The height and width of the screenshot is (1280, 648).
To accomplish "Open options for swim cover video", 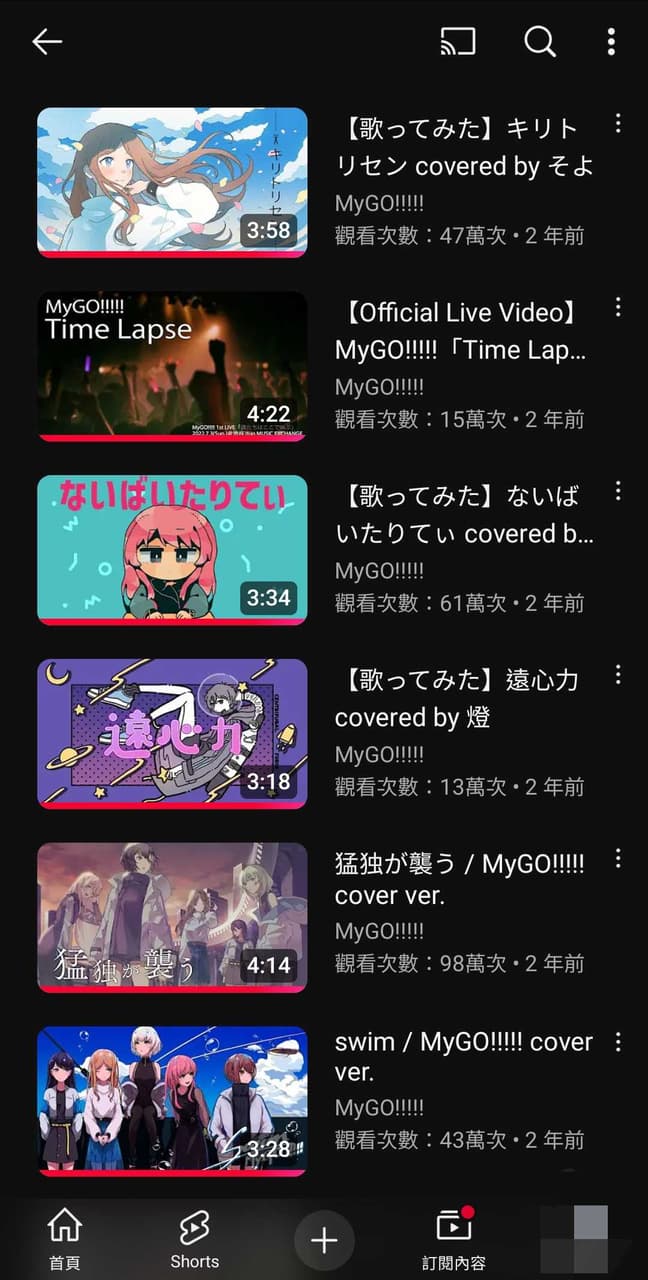I will pyautogui.click(x=618, y=1042).
